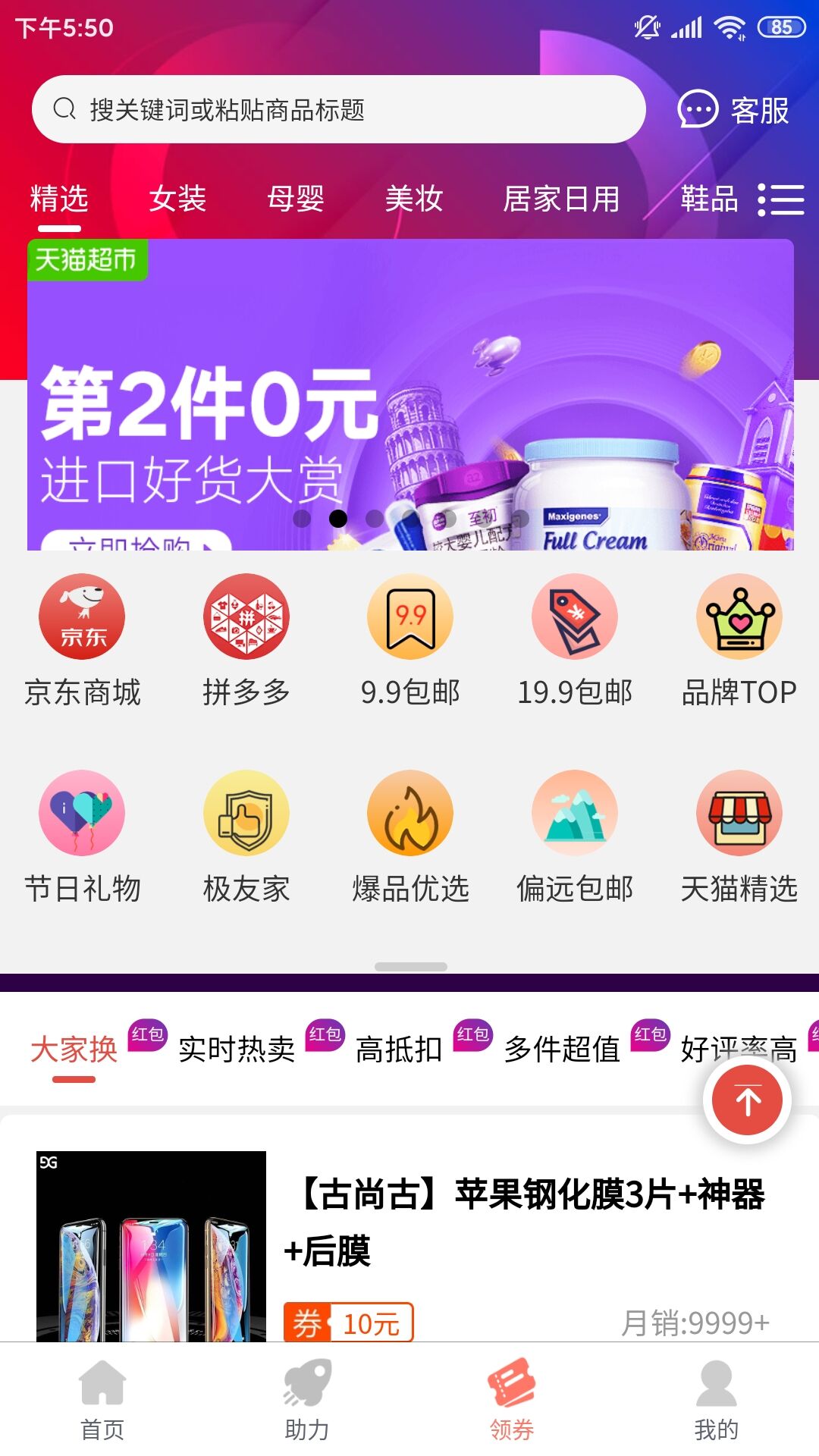Open the 京东商城 shortcut icon
The image size is (819, 1456).
coord(82,616)
